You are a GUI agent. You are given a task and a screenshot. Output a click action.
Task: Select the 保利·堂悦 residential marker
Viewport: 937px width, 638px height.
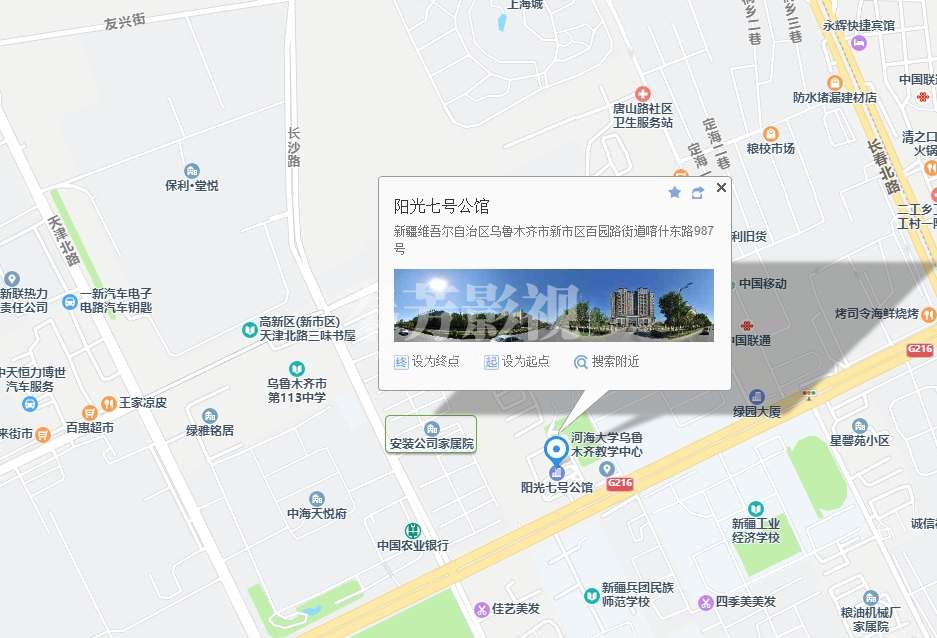pos(192,171)
